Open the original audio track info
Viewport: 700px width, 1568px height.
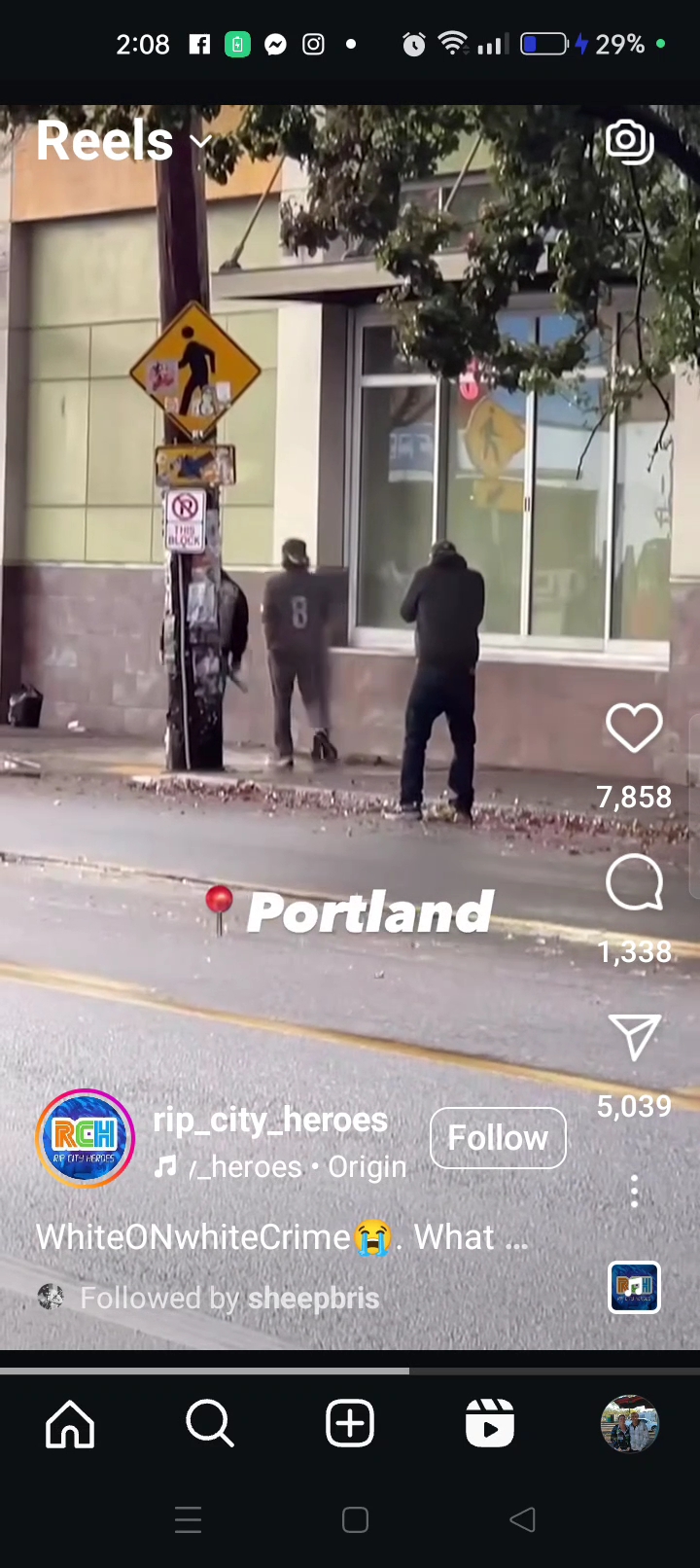[x=280, y=1166]
